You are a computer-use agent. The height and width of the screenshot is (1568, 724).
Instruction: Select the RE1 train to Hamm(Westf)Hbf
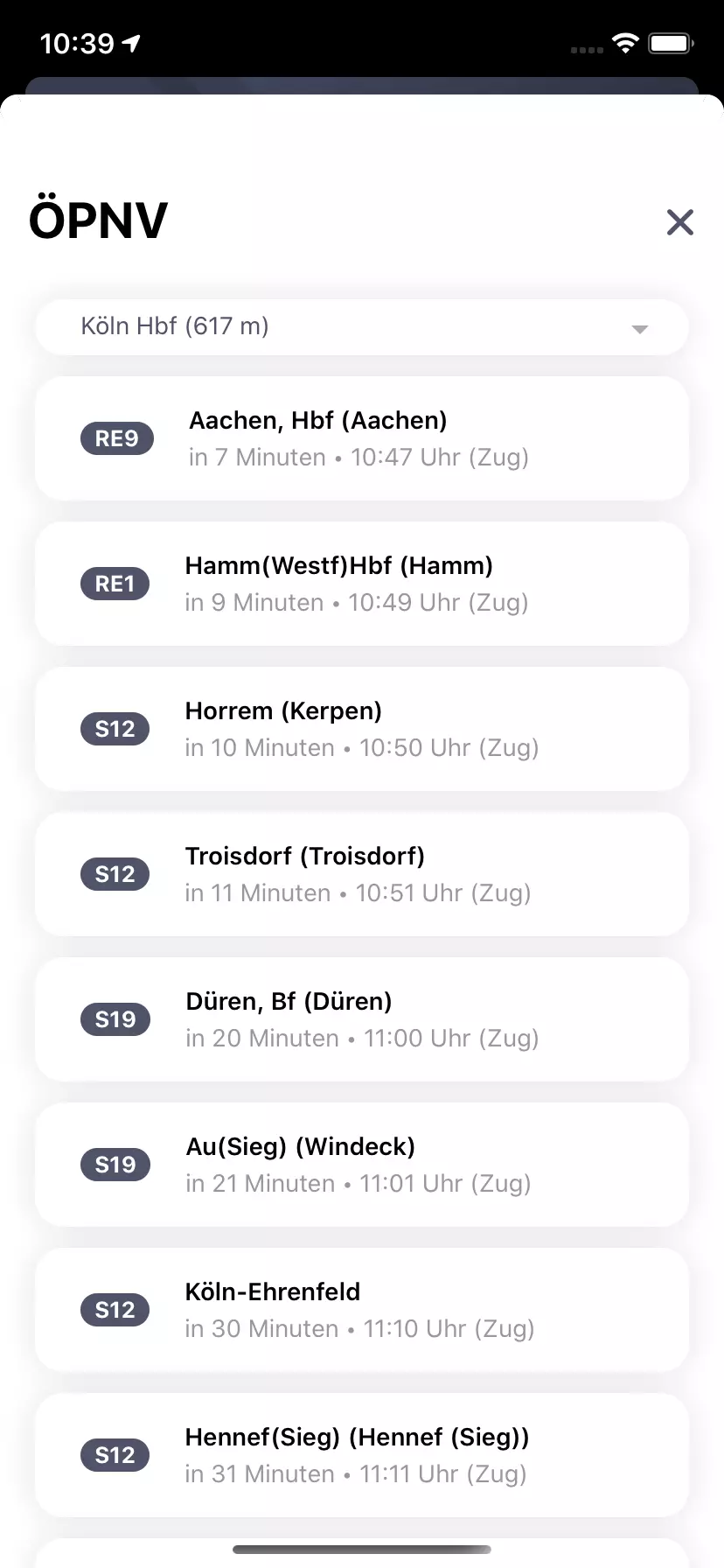click(362, 584)
